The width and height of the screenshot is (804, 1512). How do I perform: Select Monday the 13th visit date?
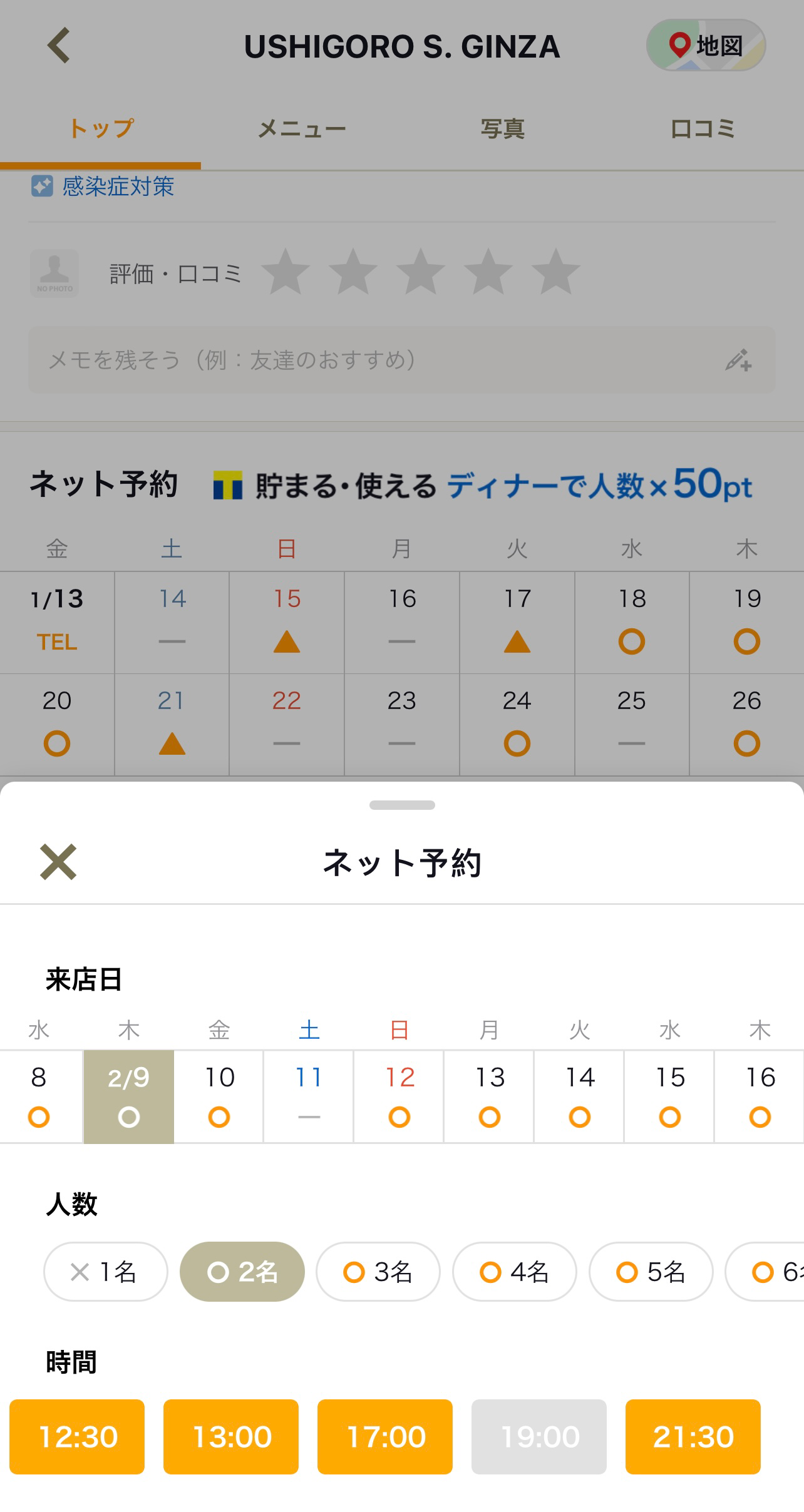pyautogui.click(x=489, y=1096)
